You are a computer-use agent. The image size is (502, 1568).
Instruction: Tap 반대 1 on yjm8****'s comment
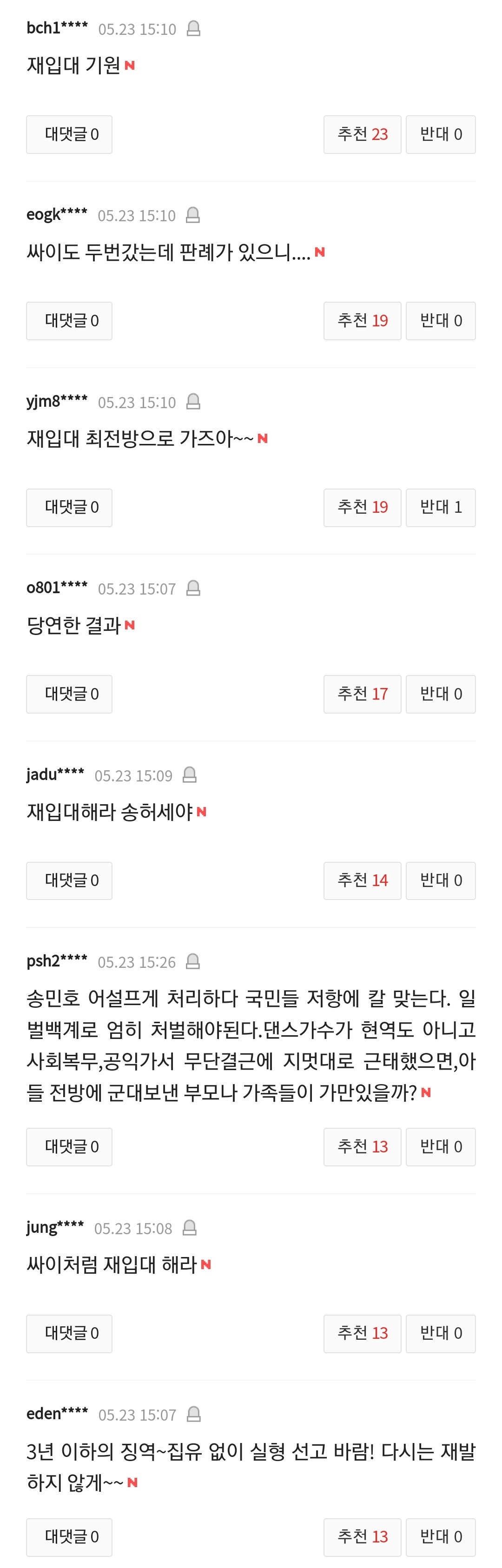coord(441,508)
